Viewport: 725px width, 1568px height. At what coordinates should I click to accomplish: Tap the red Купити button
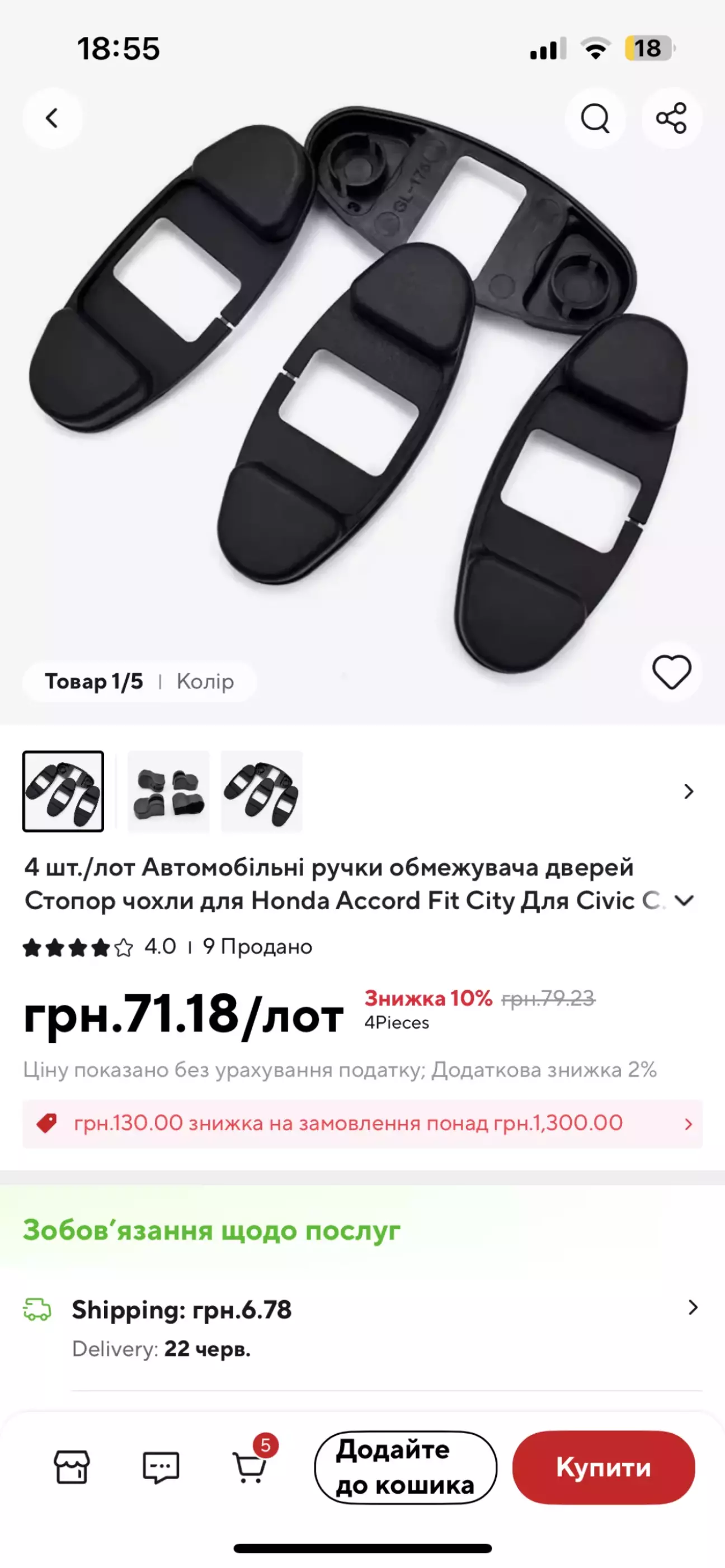pyautogui.click(x=603, y=1467)
